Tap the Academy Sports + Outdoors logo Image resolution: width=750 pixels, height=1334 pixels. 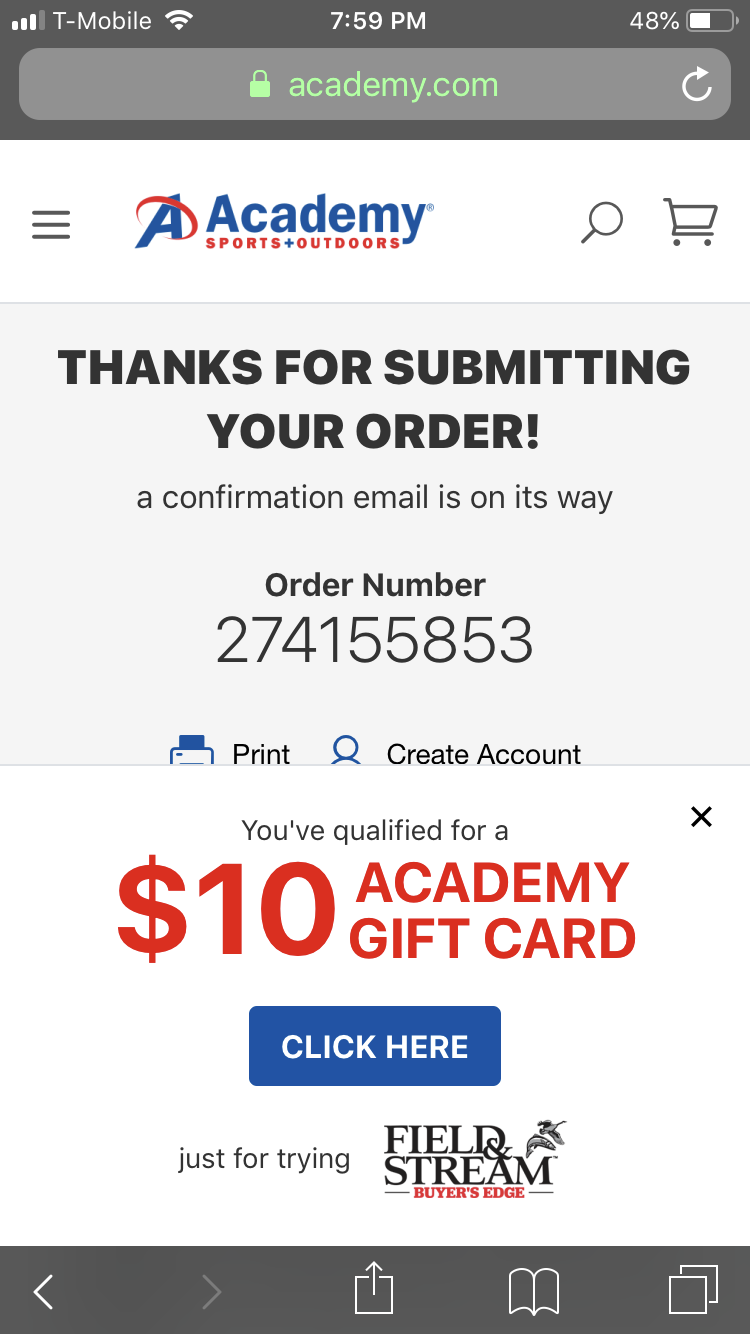285,221
